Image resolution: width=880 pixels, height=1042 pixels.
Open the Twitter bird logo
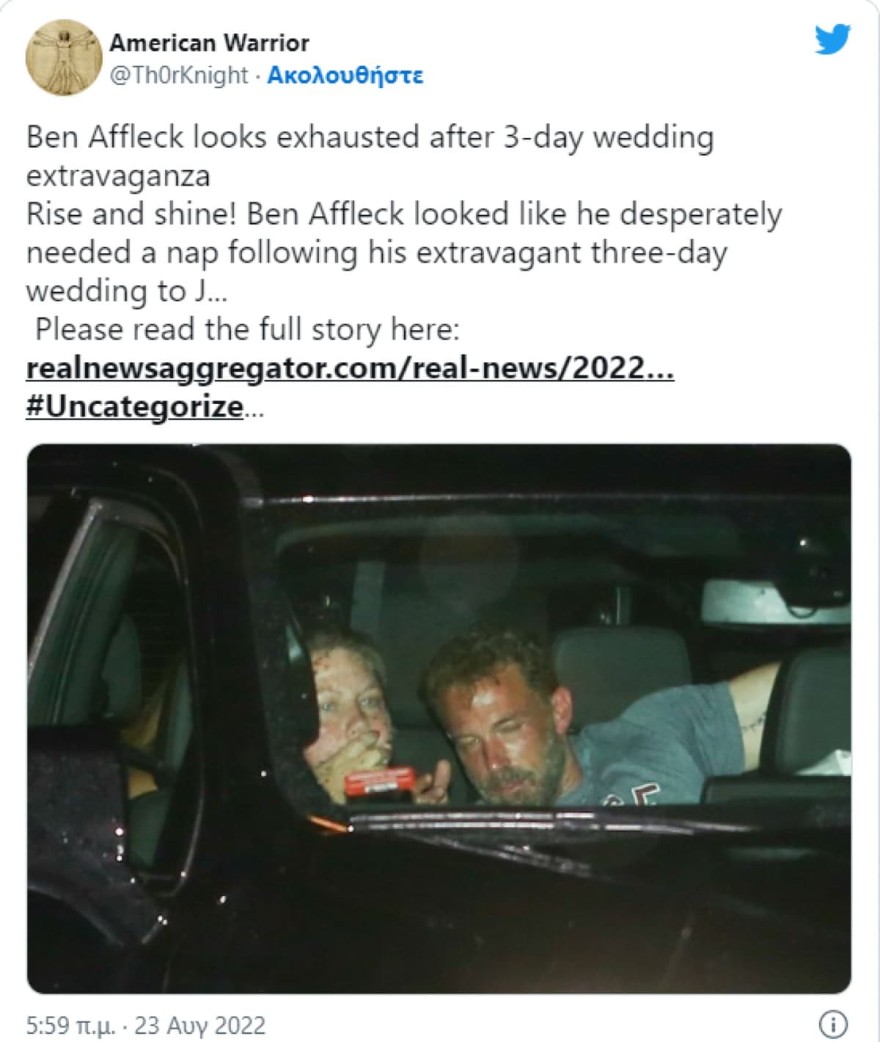click(832, 39)
